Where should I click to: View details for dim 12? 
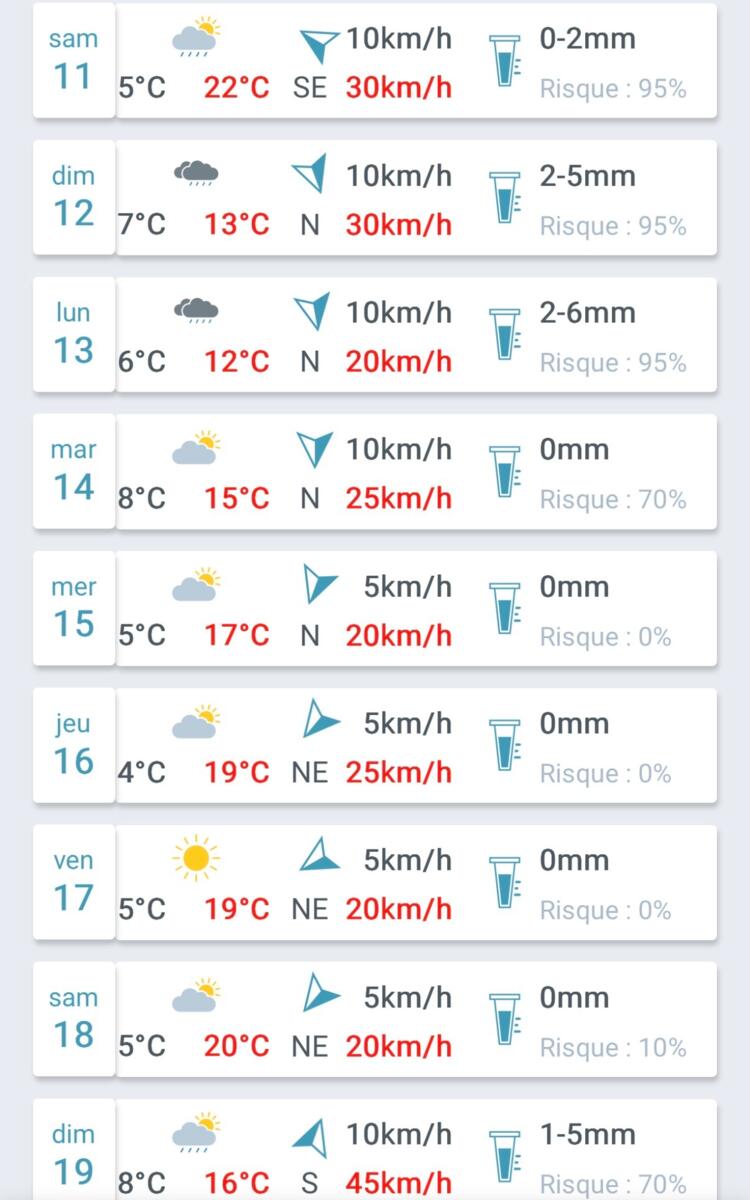pos(375,198)
